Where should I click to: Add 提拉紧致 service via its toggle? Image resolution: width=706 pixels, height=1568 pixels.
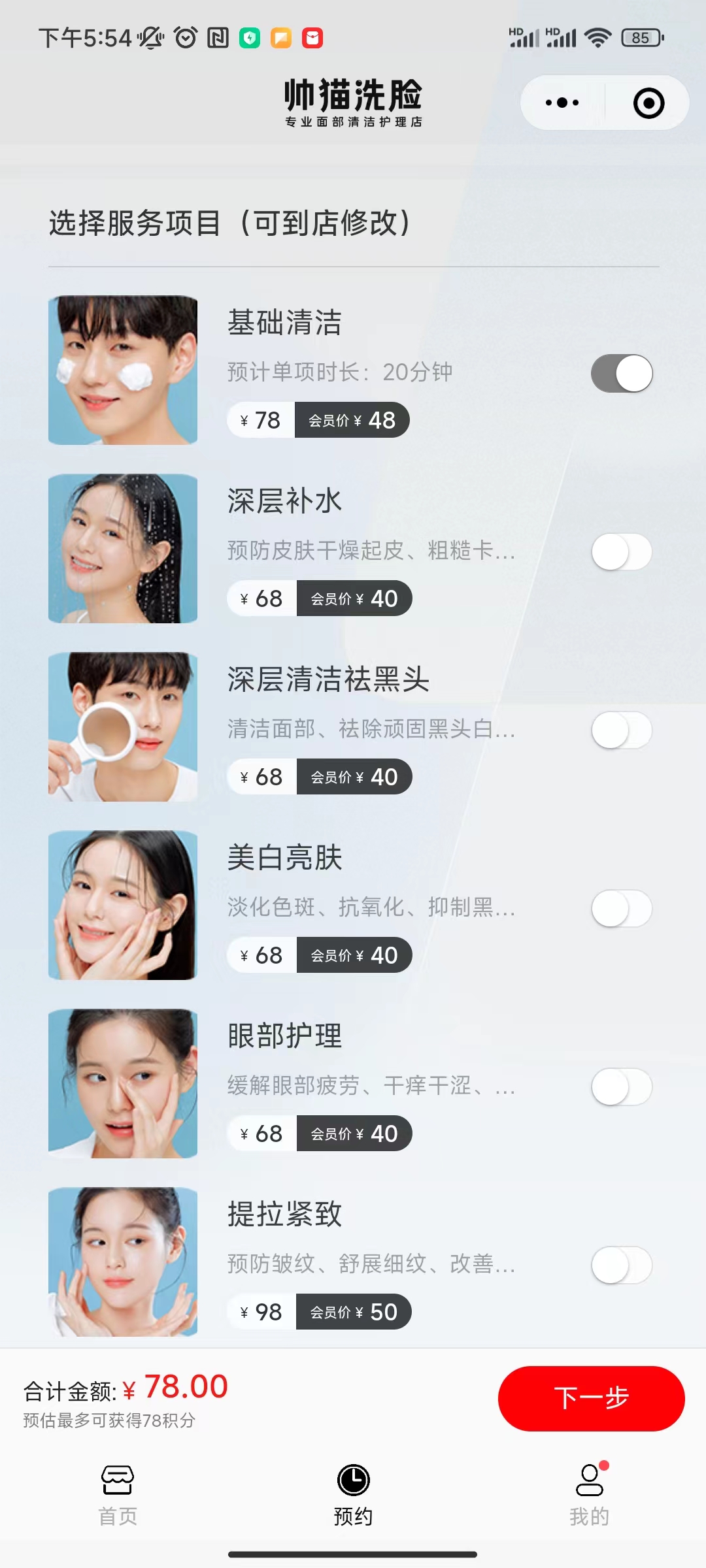pos(622,1266)
